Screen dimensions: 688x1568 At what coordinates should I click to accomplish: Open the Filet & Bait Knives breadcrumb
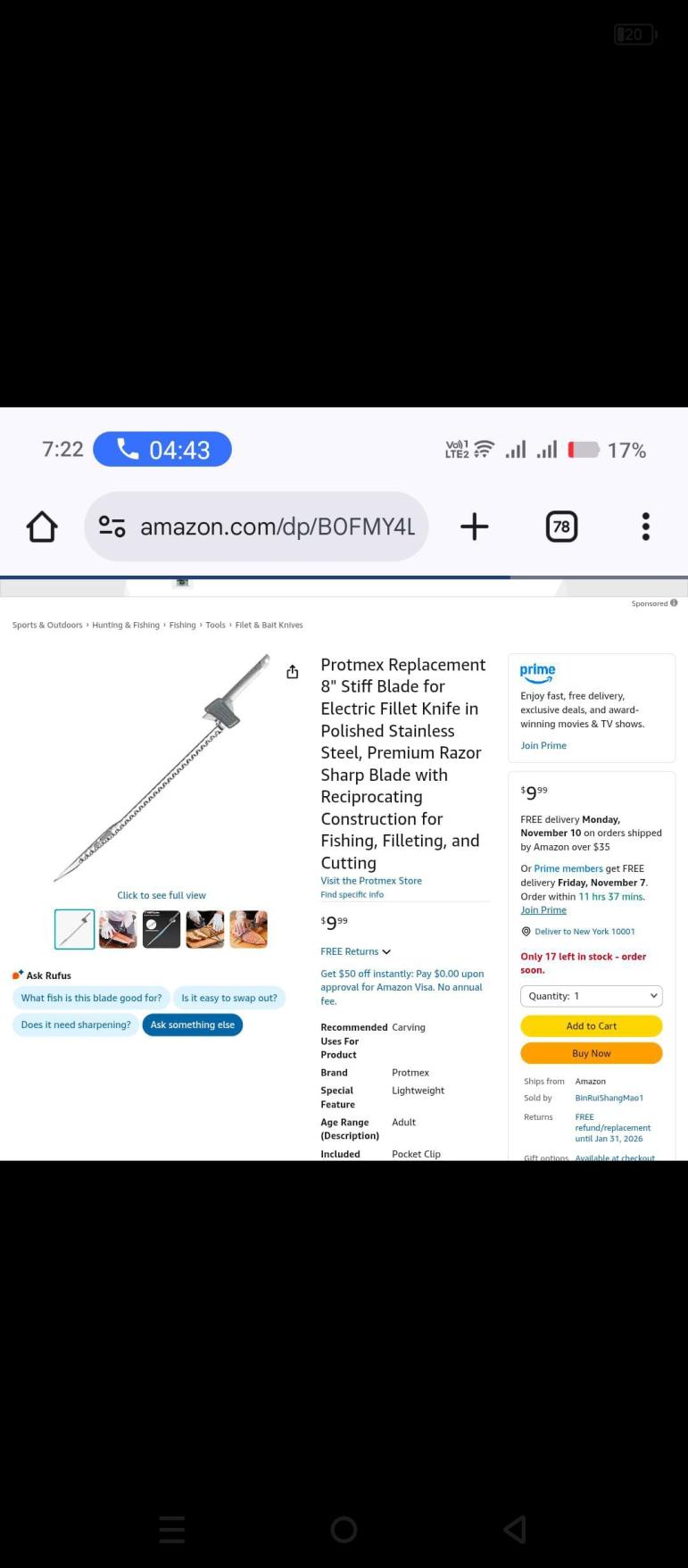[269, 625]
